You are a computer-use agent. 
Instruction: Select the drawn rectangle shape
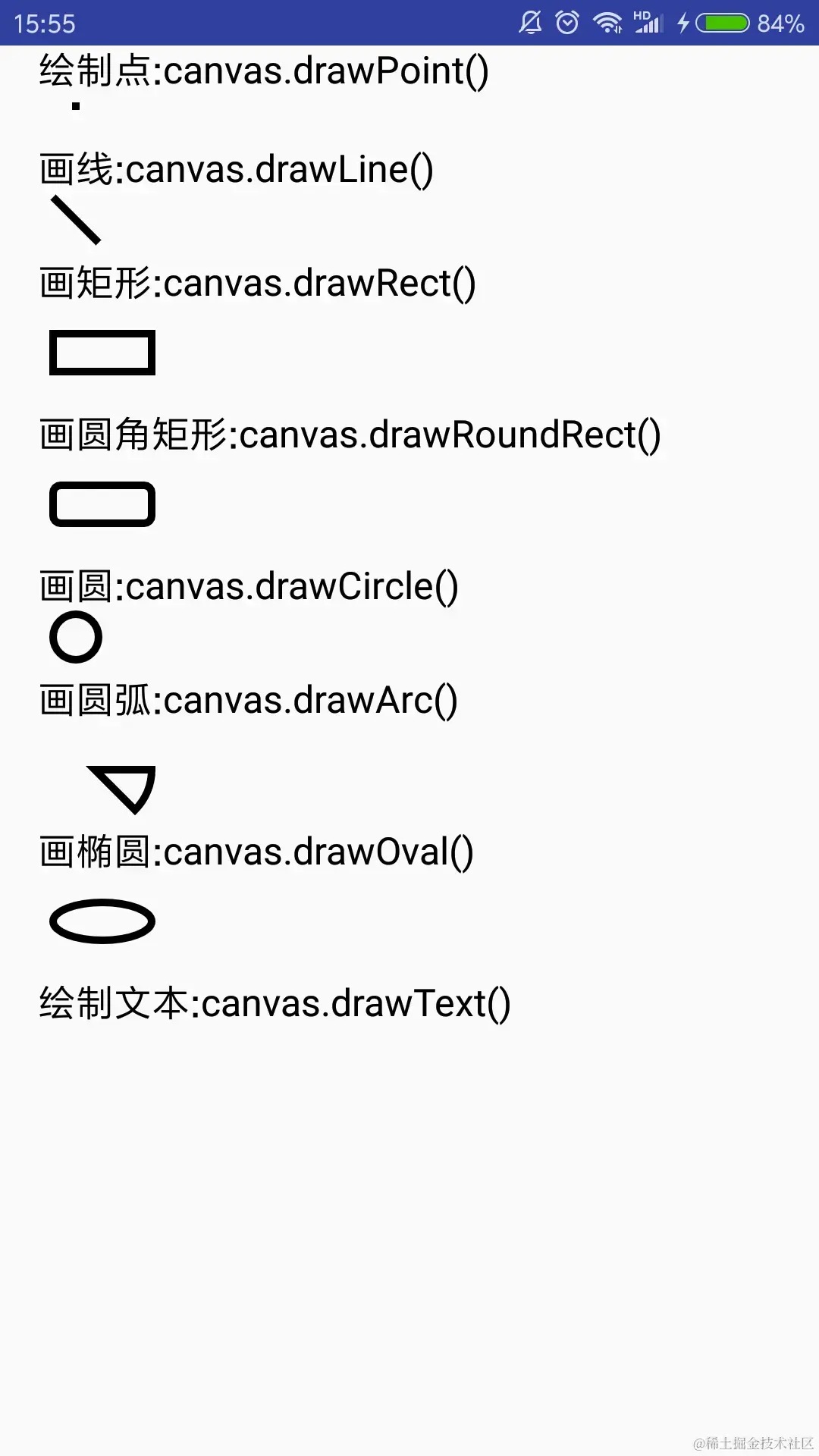102,351
